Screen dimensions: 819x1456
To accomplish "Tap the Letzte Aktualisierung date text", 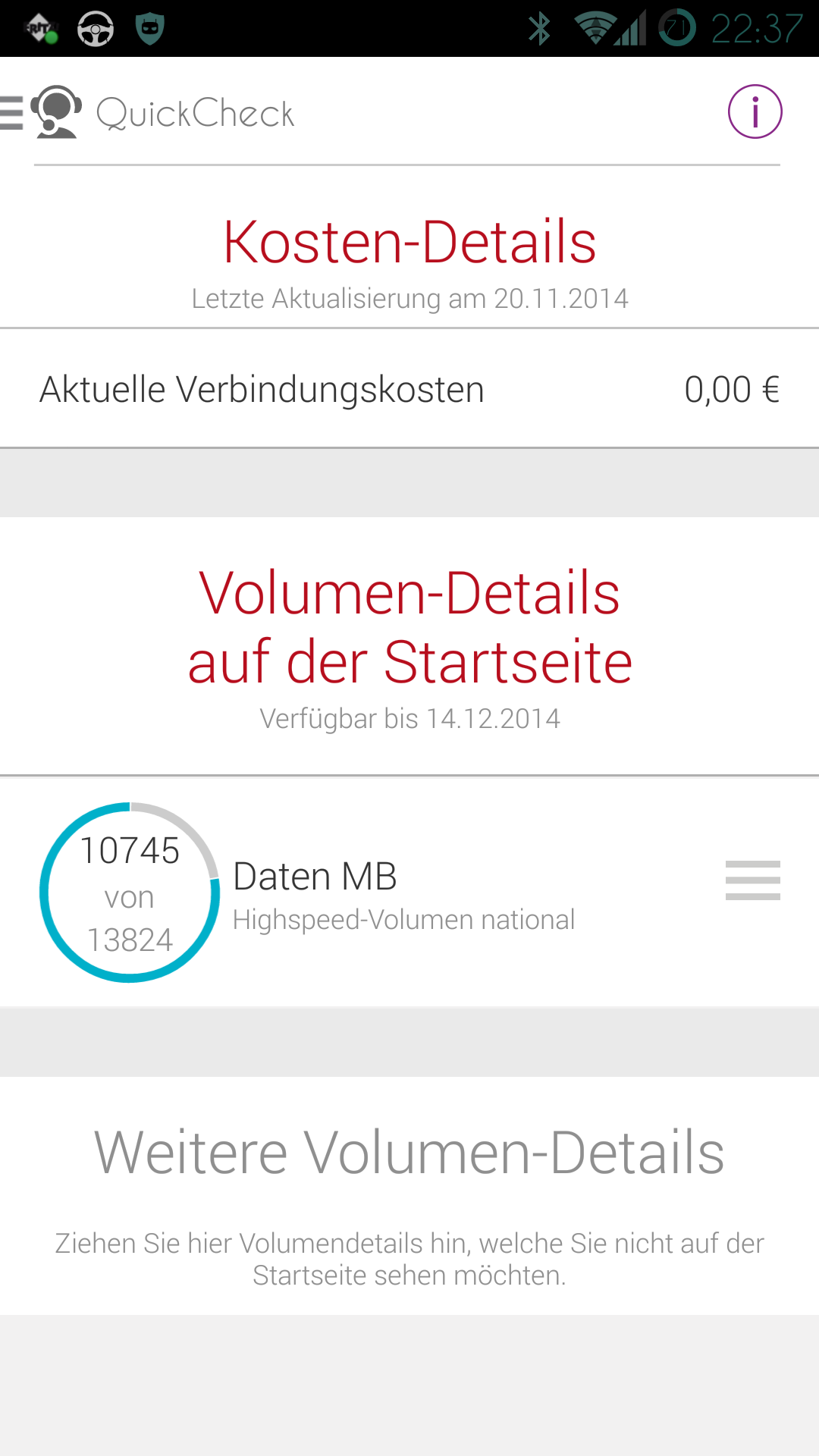I will point(409,298).
